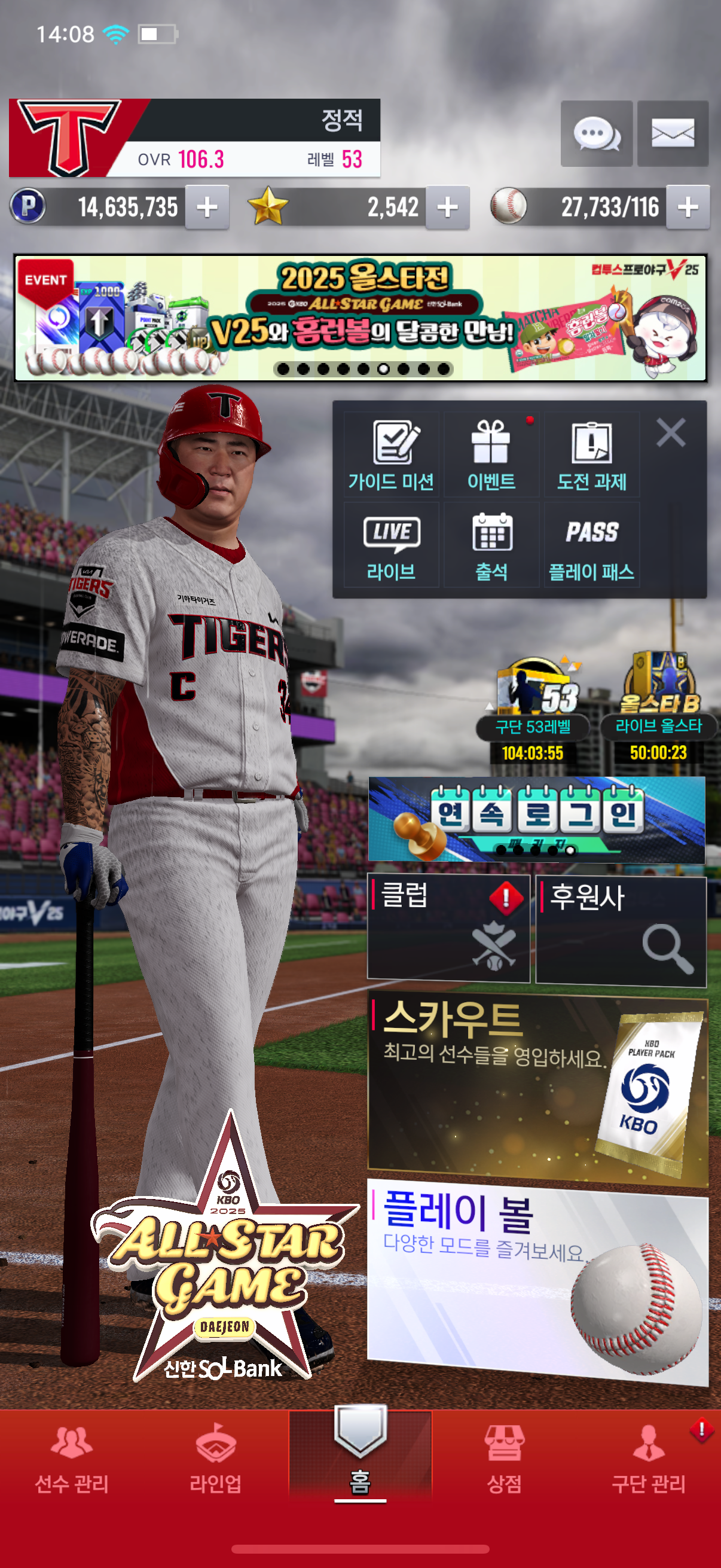The height and width of the screenshot is (1568, 721).
Task: Open 출석 attendance calendar
Action: click(x=491, y=545)
